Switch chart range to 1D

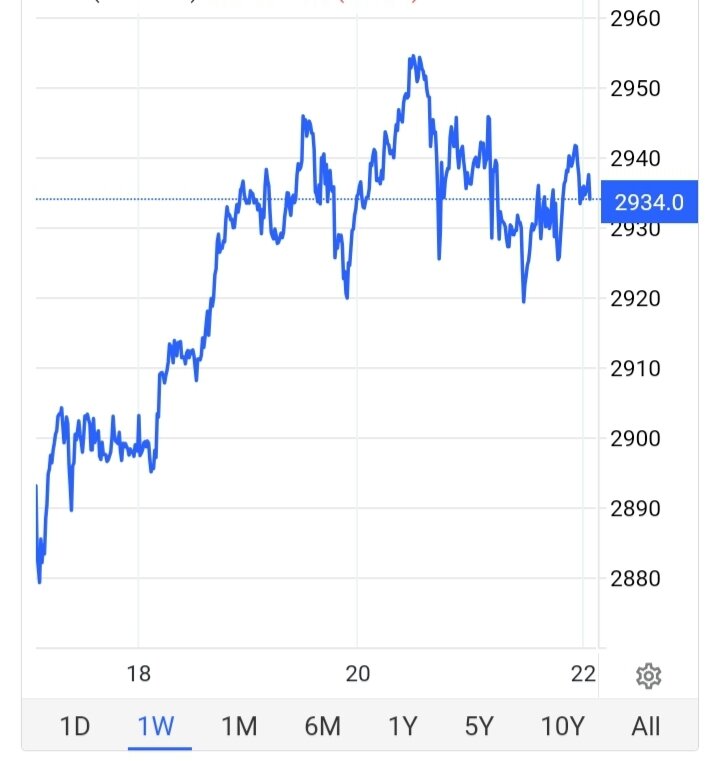[75, 726]
